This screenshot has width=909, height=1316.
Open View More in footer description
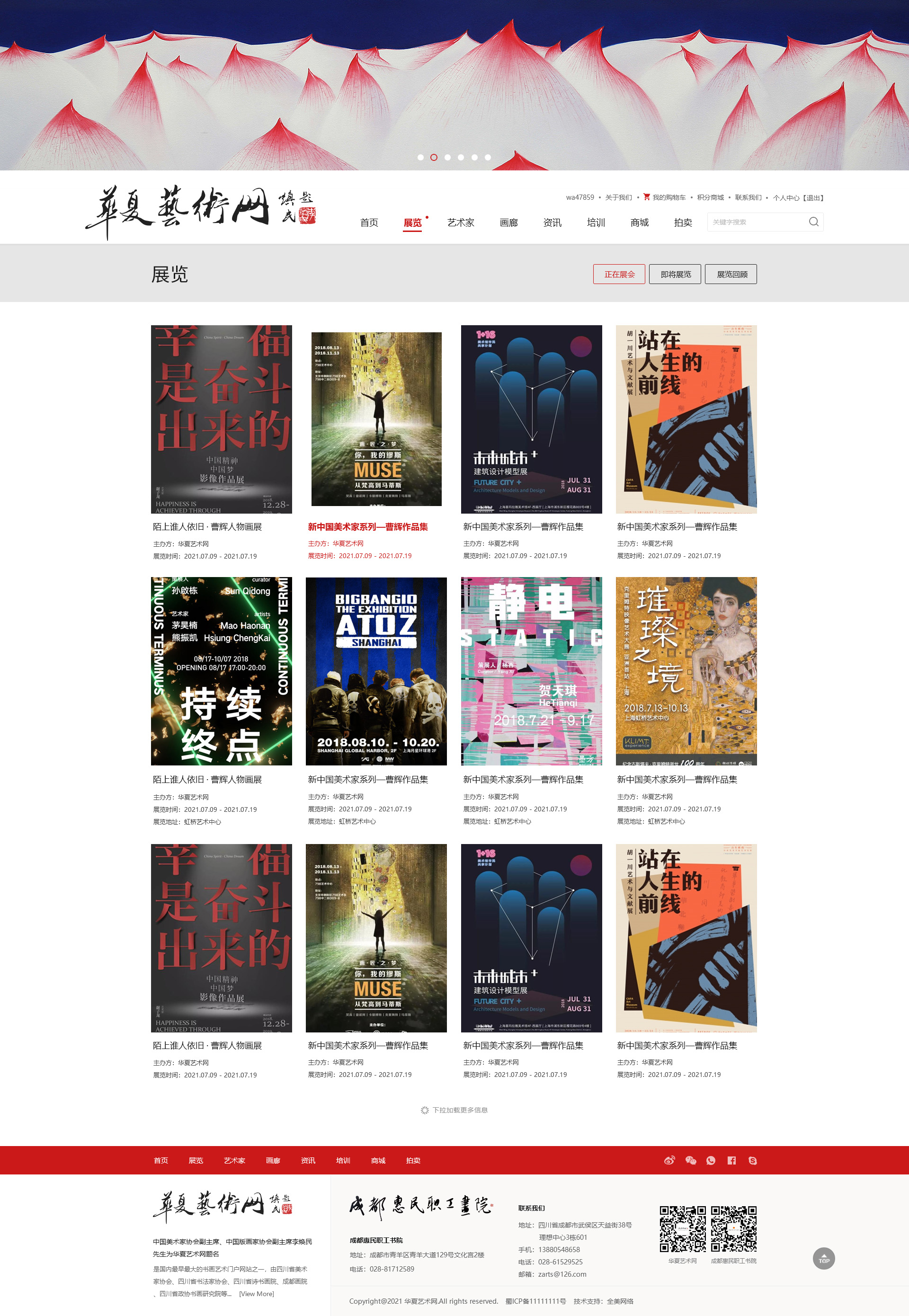pyautogui.click(x=256, y=1294)
